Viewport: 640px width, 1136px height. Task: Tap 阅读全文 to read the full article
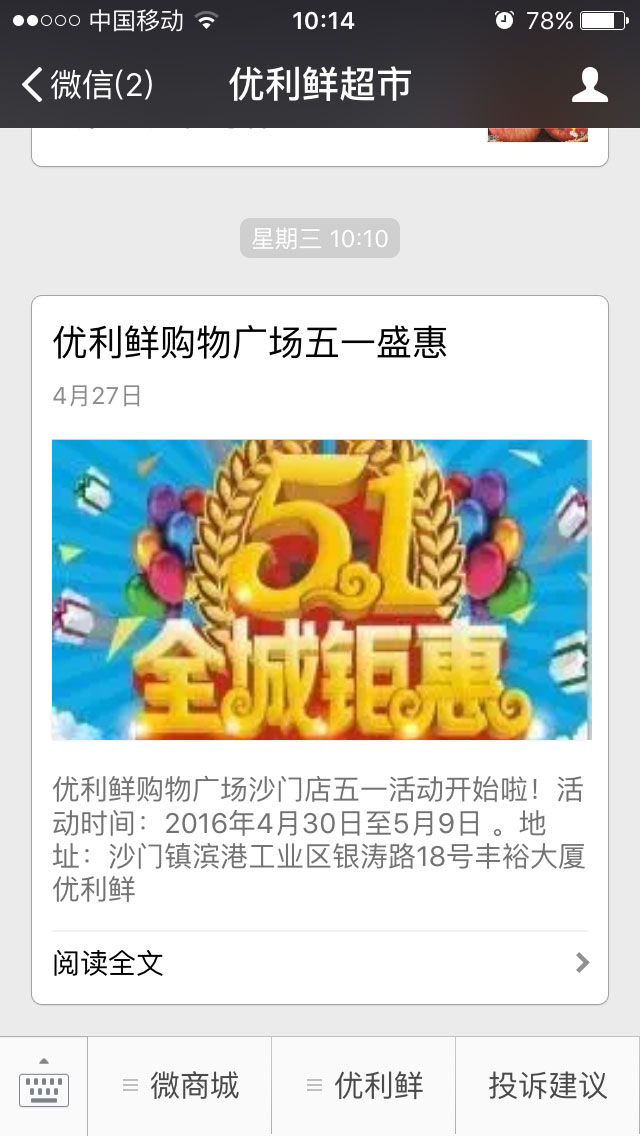tap(320, 963)
